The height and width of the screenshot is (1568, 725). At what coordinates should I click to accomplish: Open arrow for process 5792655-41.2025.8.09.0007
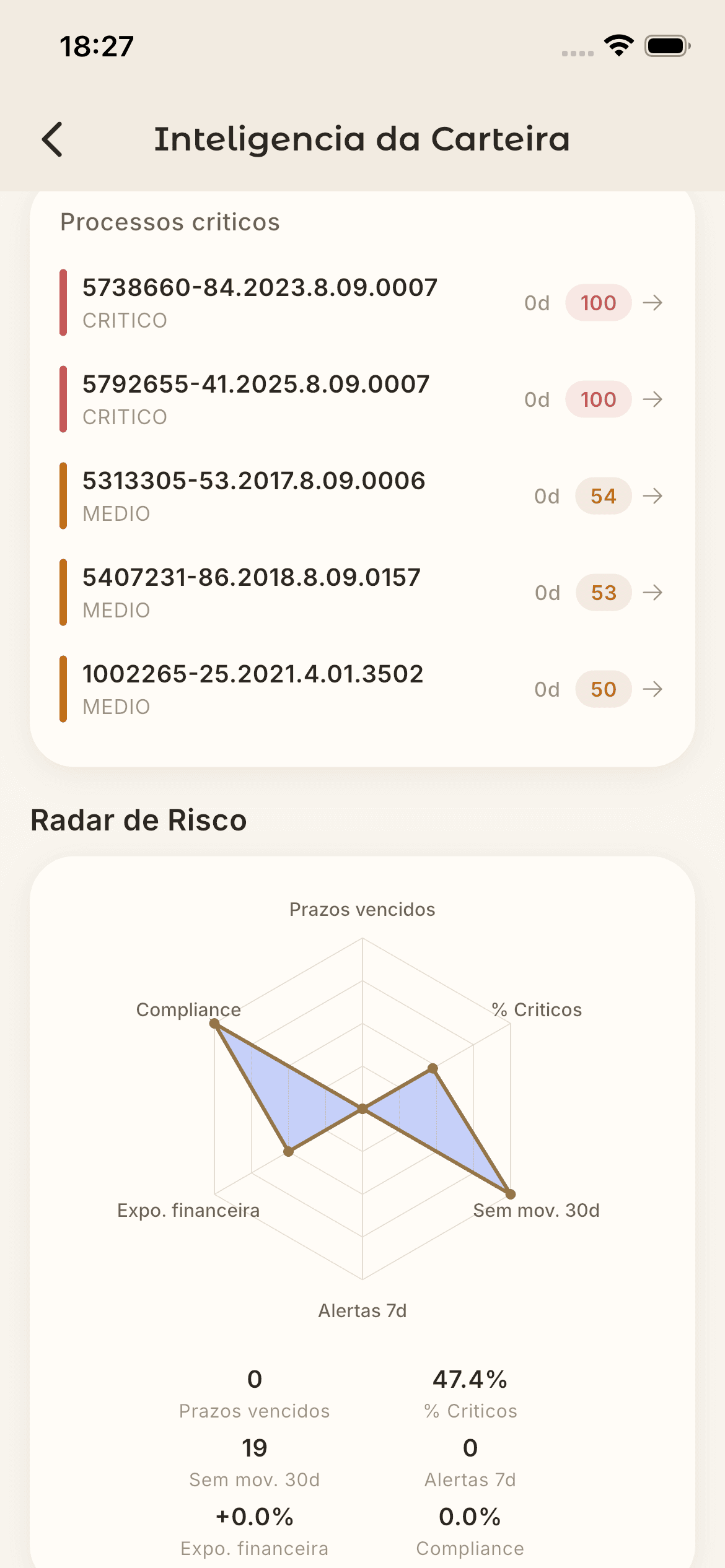click(654, 399)
